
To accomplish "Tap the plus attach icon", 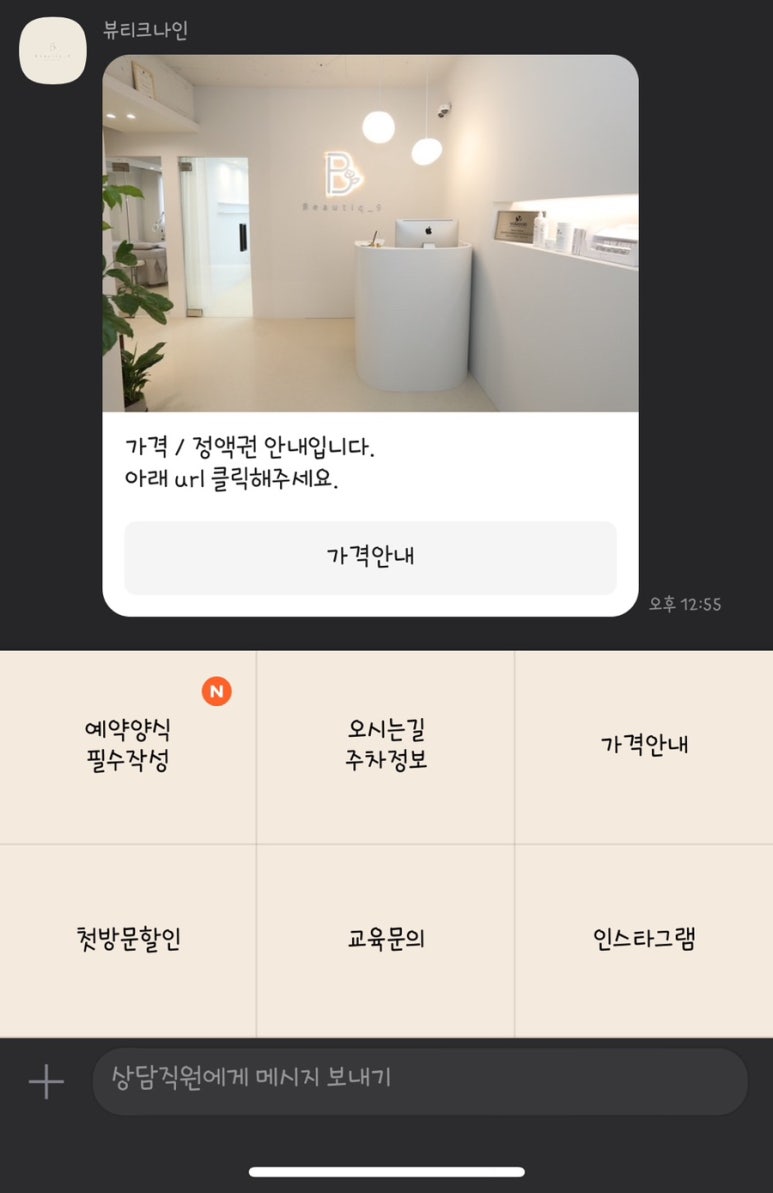I will pyautogui.click(x=46, y=1082).
